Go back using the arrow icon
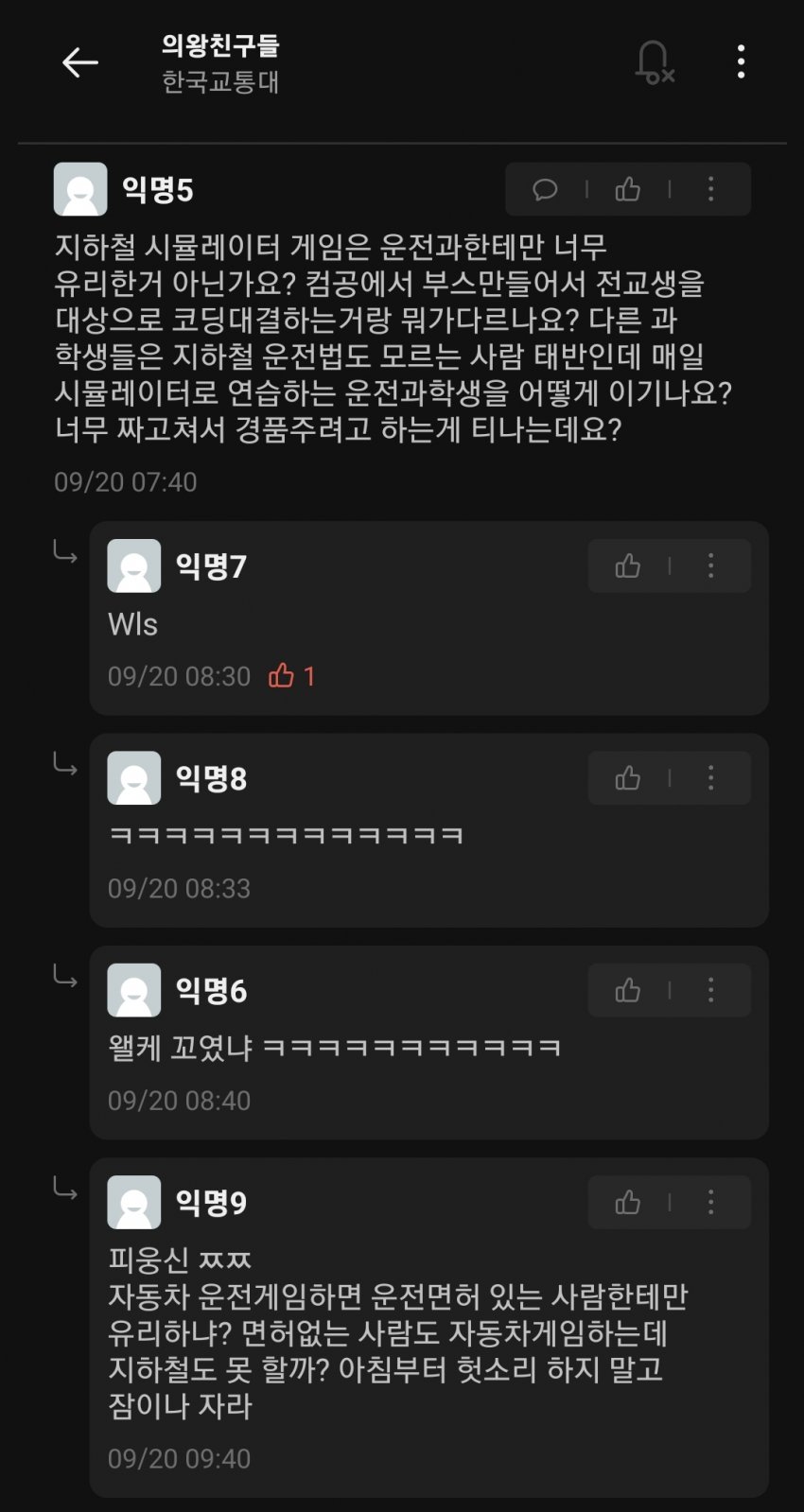Screen dimensions: 804x1512 (x=80, y=62)
